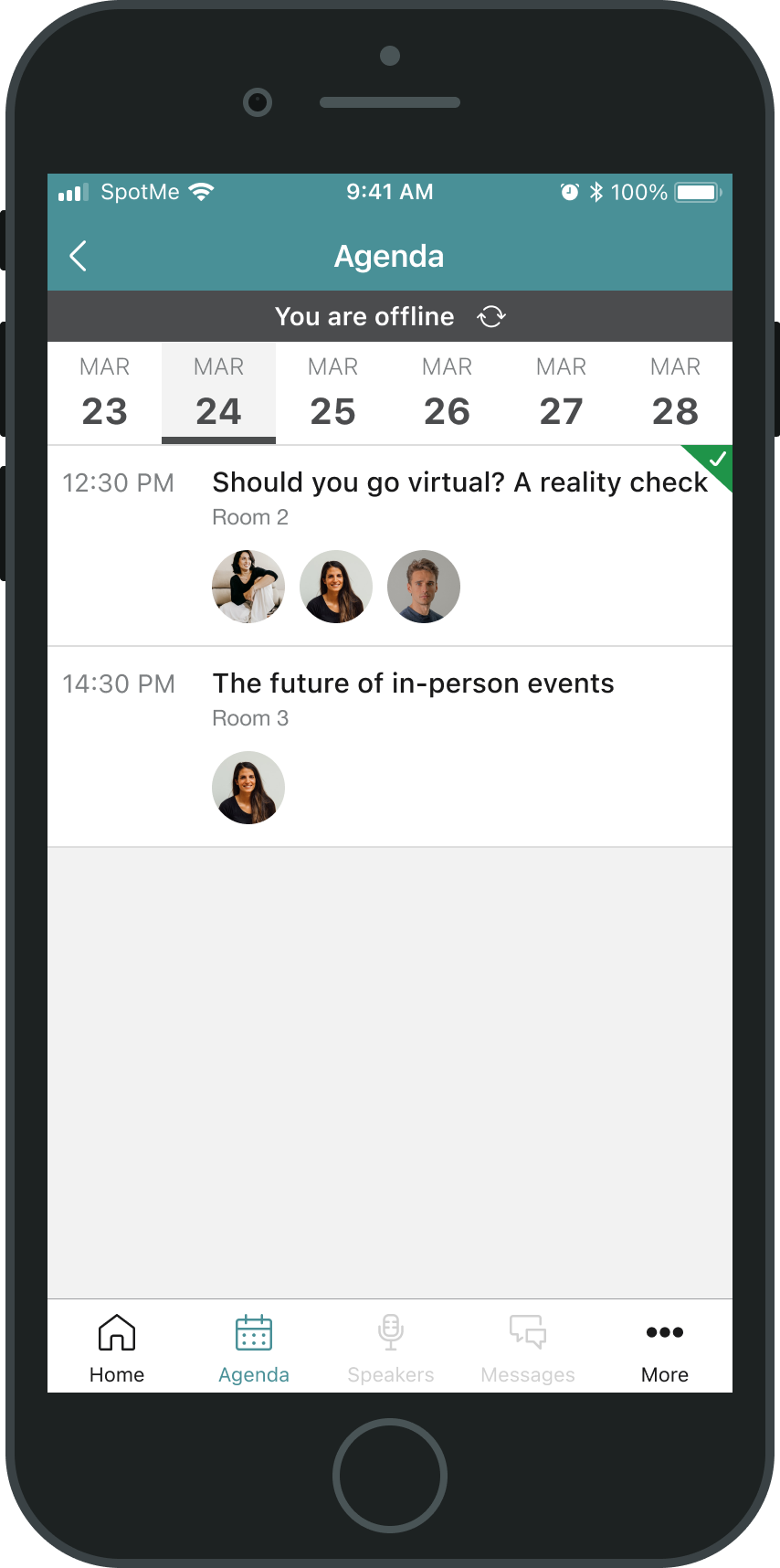Go back from the Agenda screen
780x1568 pixels.
click(79, 256)
